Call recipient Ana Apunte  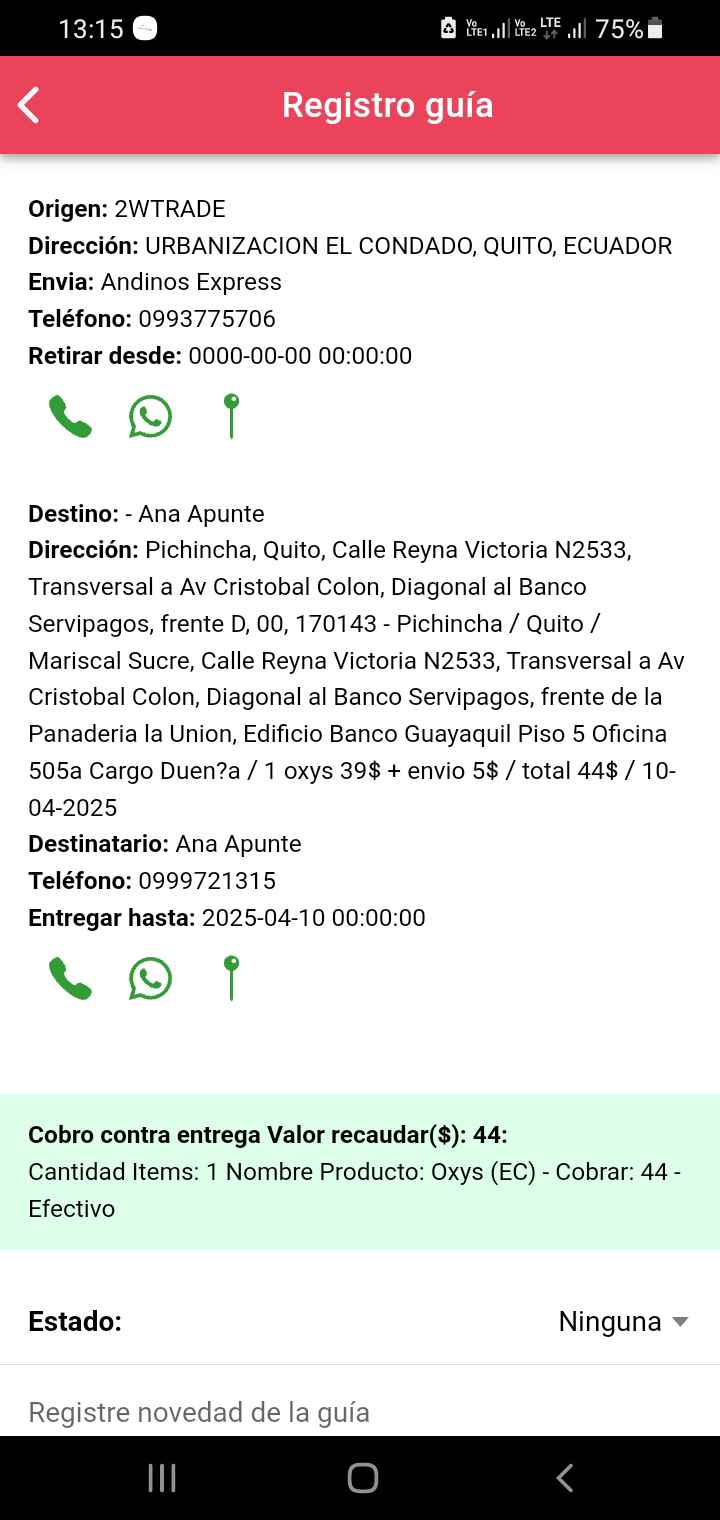(x=70, y=979)
